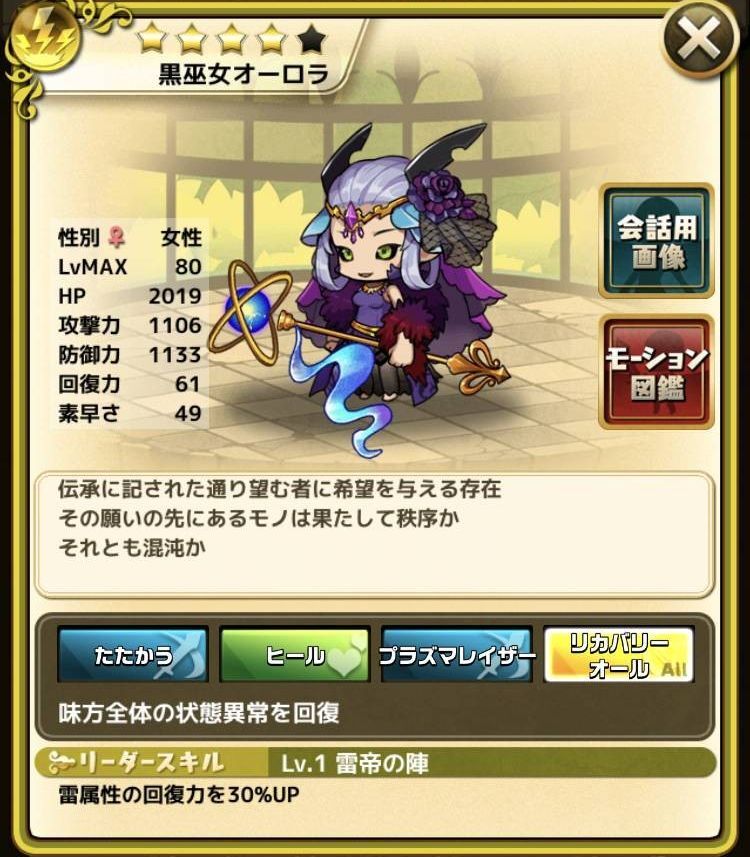Select the たたかう skill

tap(133, 656)
